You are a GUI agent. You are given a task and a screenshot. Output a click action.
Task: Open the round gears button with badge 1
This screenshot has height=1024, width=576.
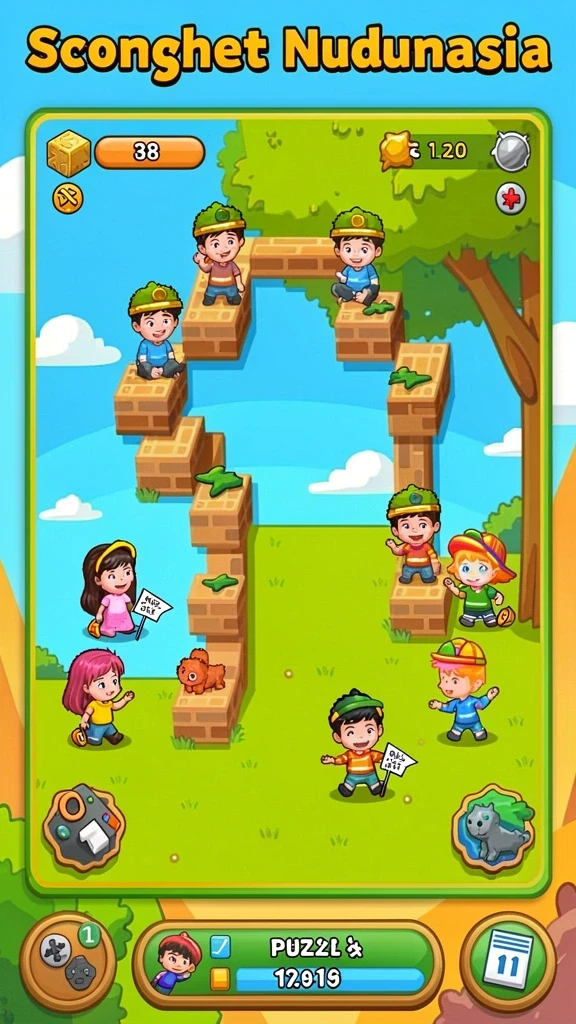pos(68,962)
